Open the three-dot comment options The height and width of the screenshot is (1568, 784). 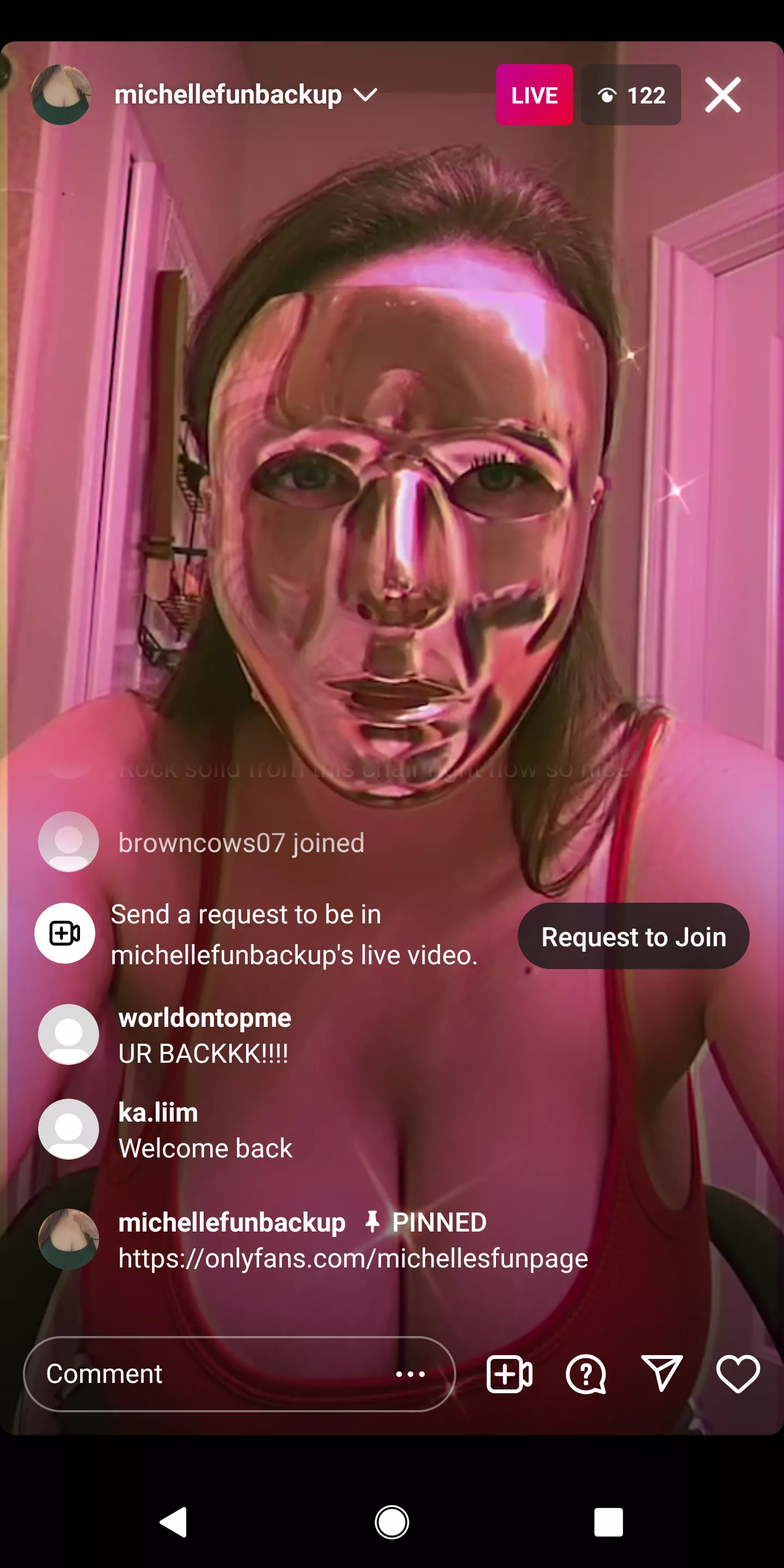[411, 1374]
